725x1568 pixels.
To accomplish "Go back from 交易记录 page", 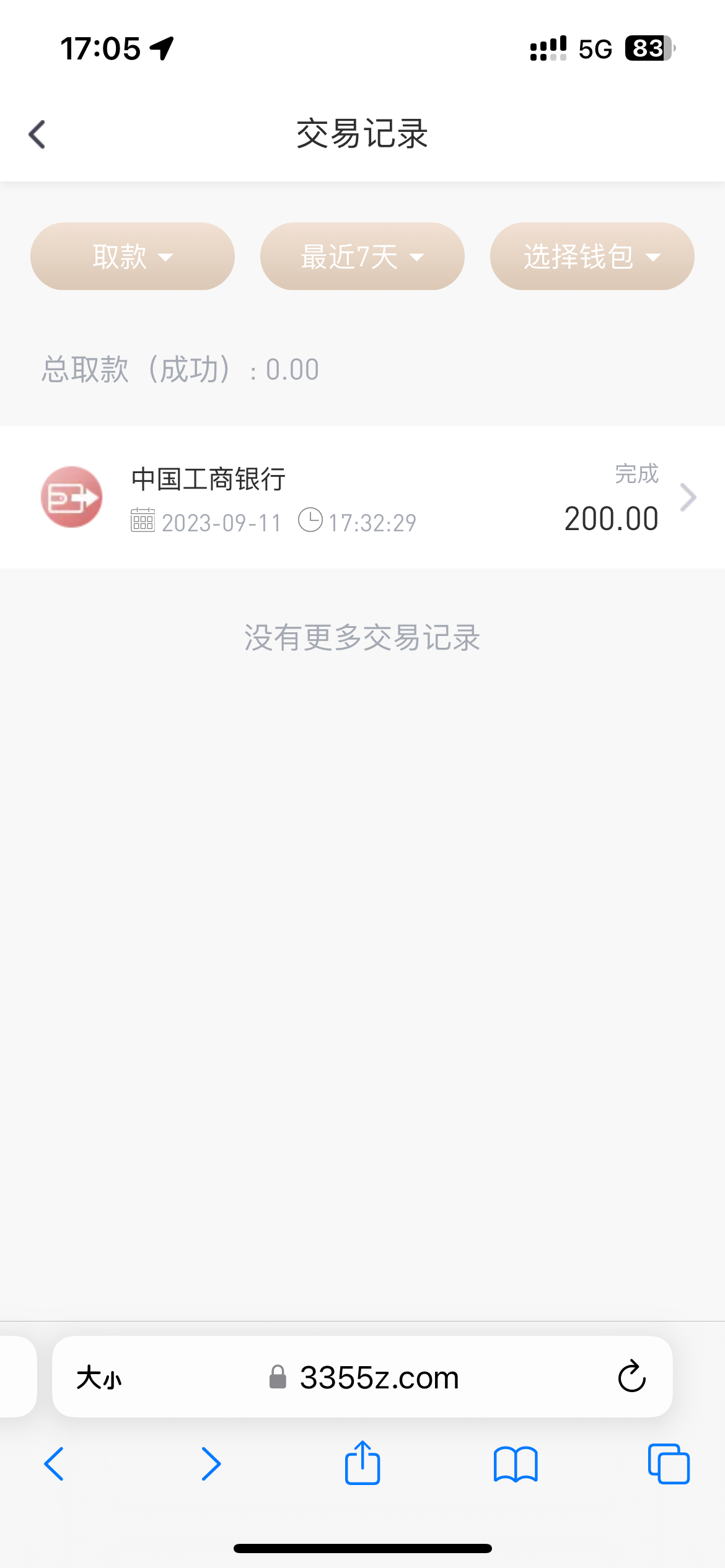I will [x=37, y=134].
